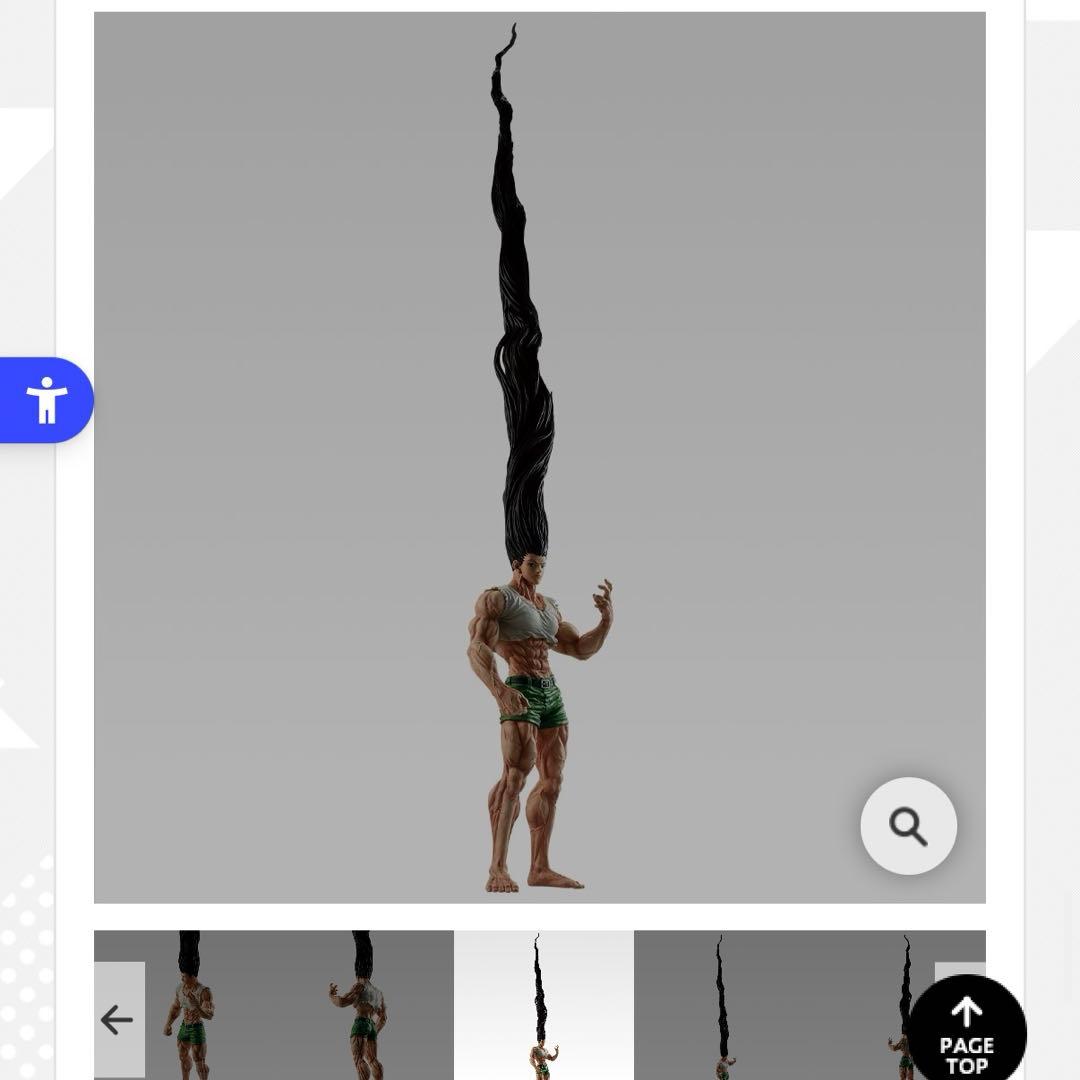Go to previous thumbnails with left arrow
Image resolution: width=1080 pixels, height=1080 pixels.
pos(118,1019)
